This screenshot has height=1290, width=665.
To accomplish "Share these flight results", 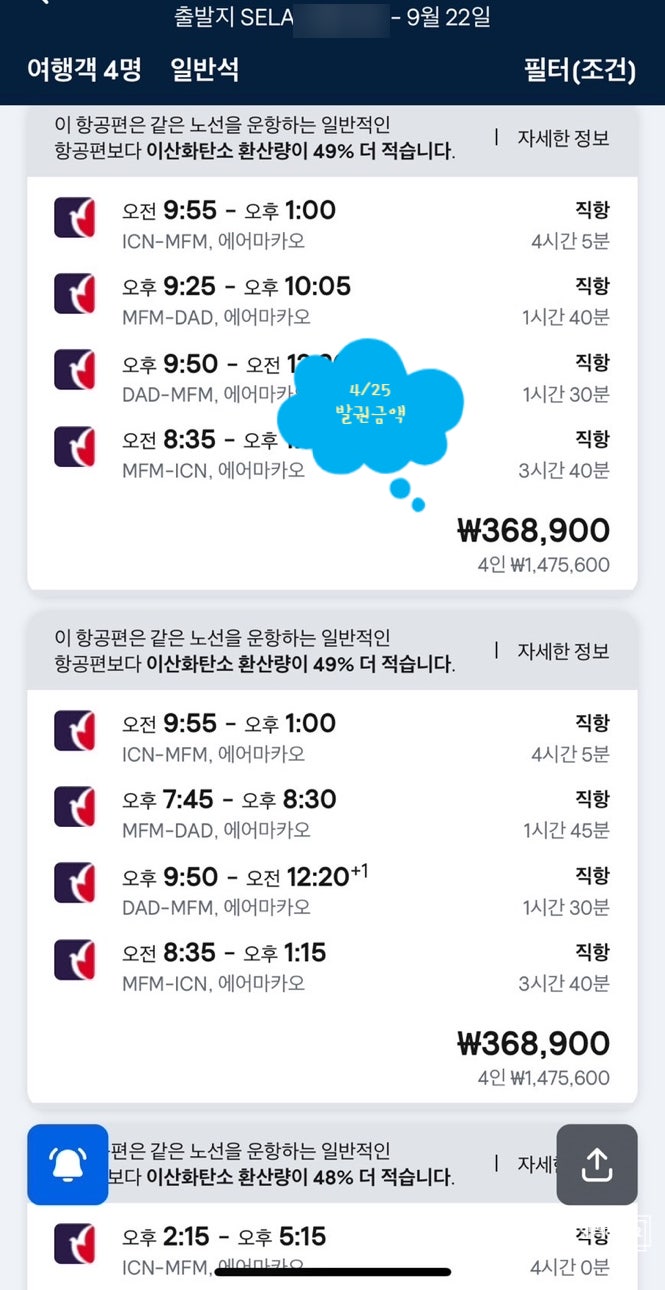I will pos(596,1164).
